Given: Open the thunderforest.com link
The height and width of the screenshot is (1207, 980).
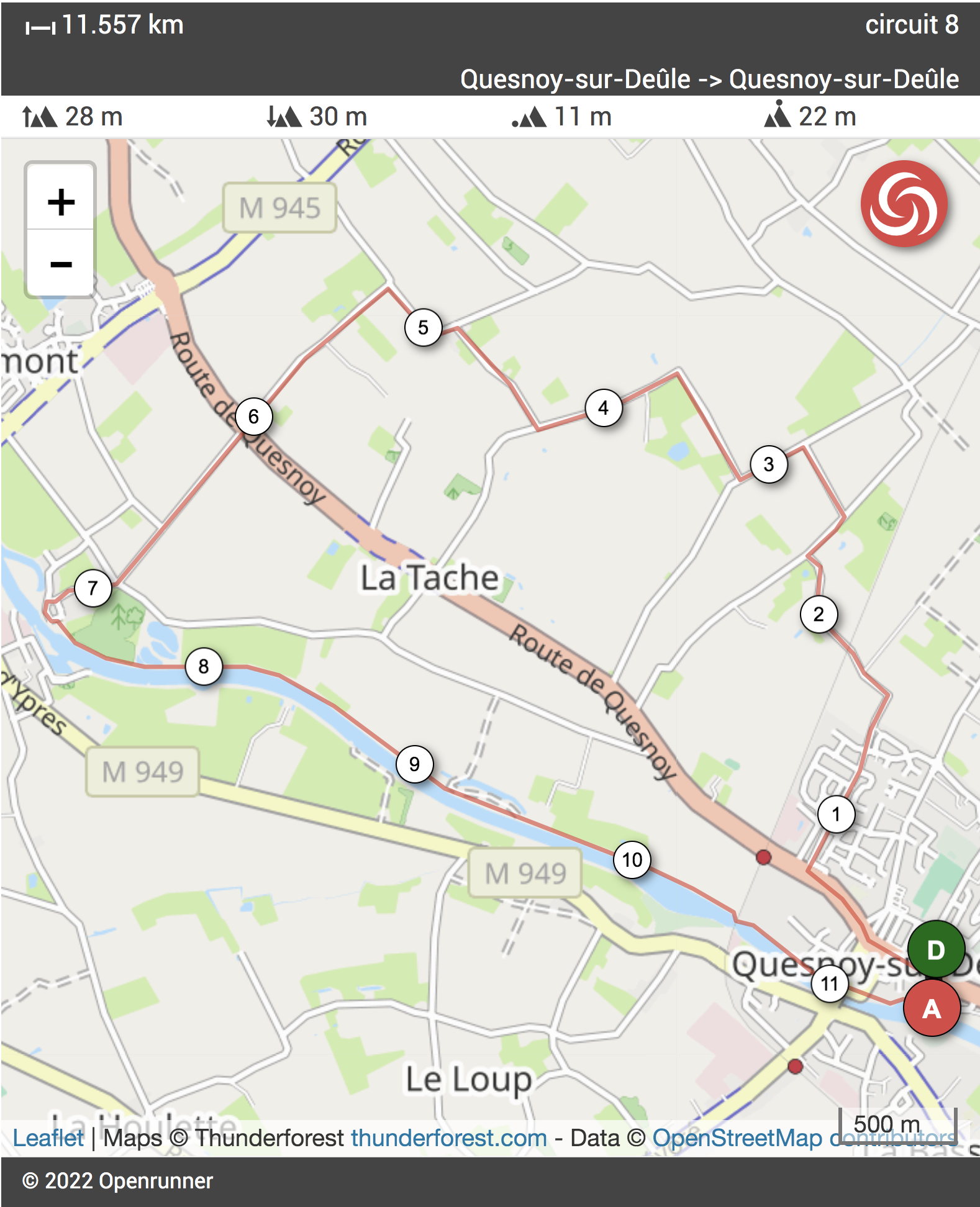Looking at the screenshot, I should point(448,1138).
